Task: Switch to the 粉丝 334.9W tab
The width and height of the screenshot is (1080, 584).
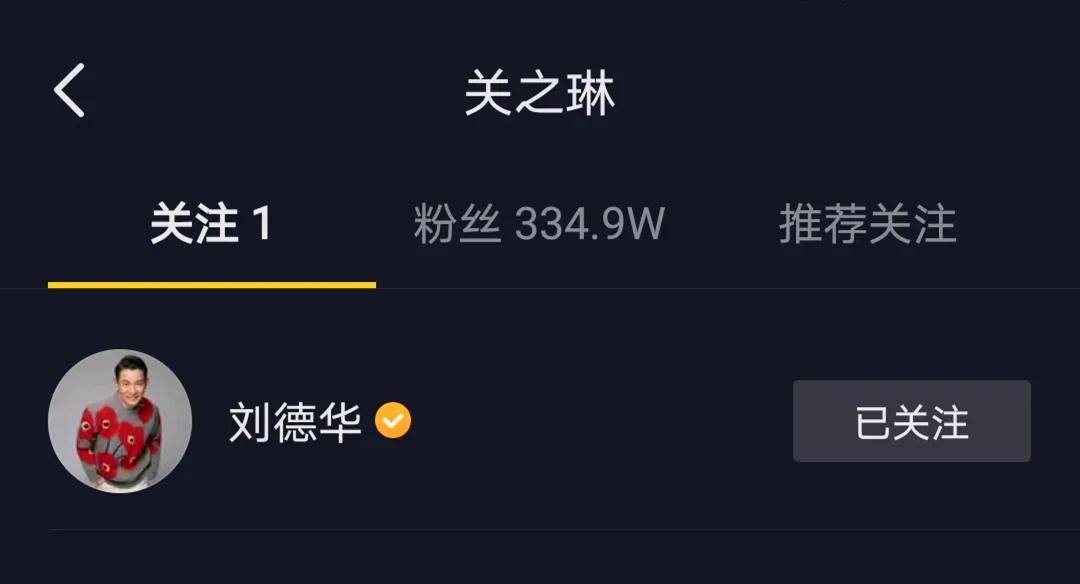Action: click(539, 225)
